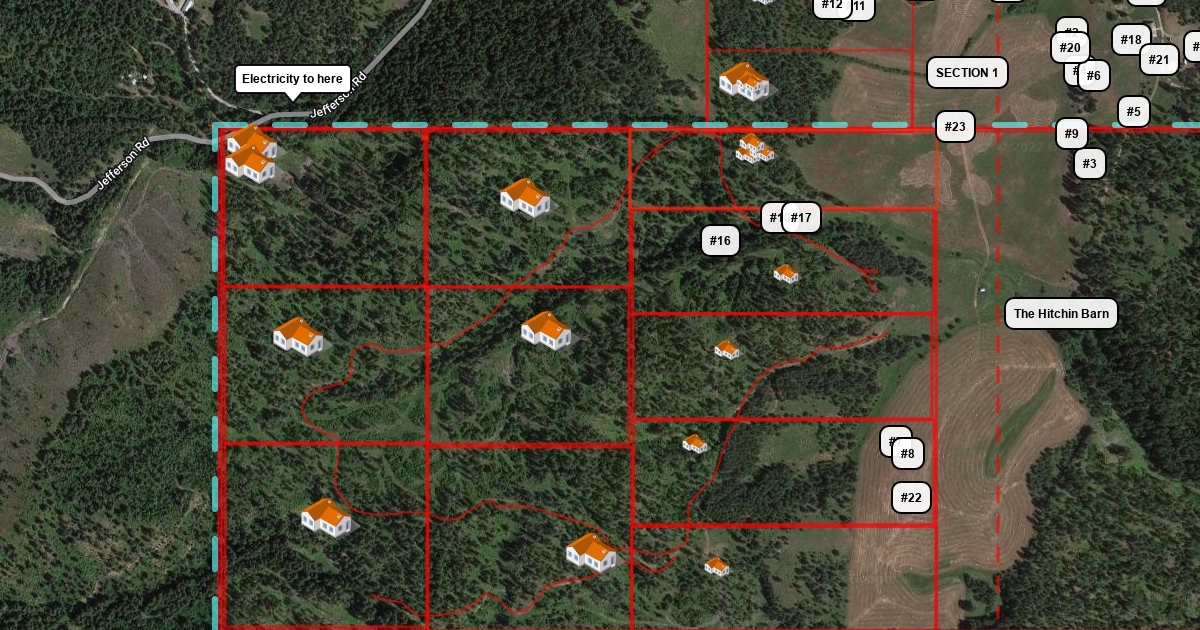The width and height of the screenshot is (1200, 630).
Task: Tap map marker #12
Action: [x=831, y=6]
